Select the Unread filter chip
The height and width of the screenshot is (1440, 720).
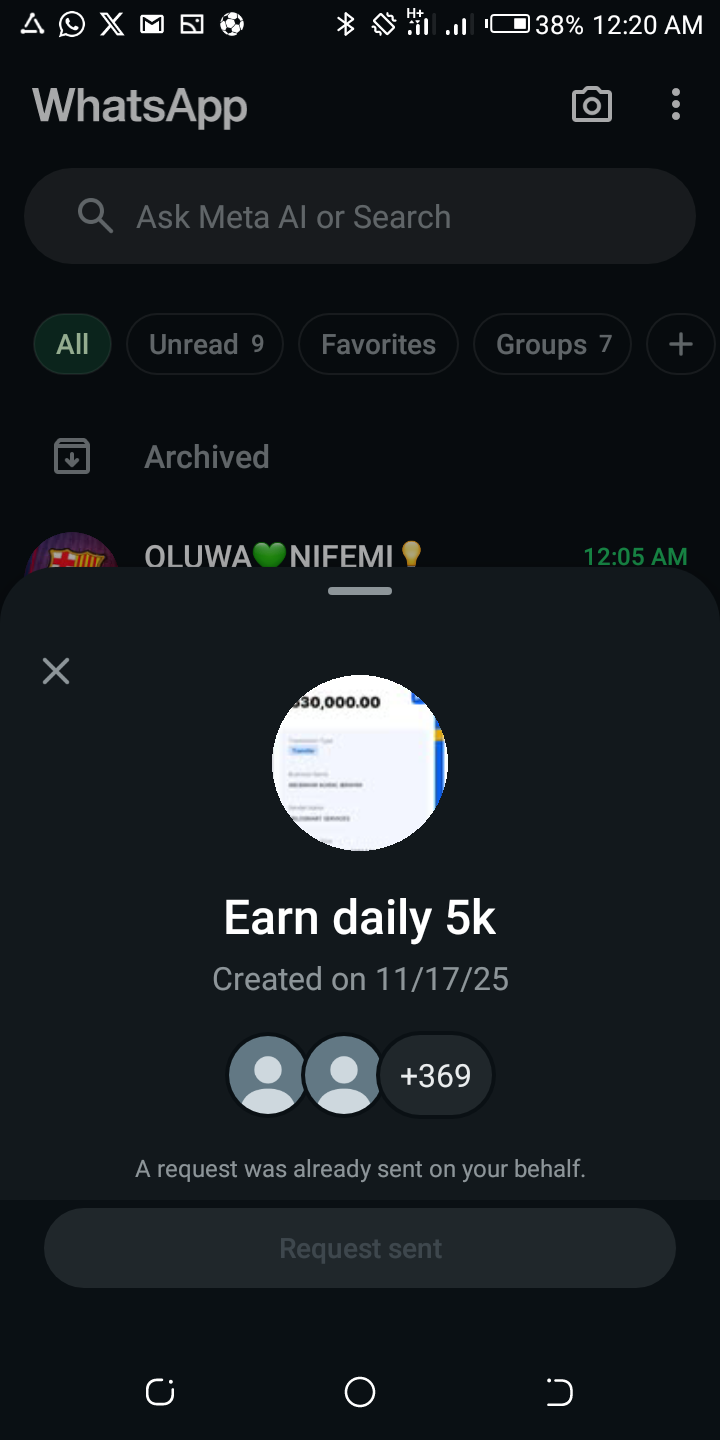coord(205,345)
